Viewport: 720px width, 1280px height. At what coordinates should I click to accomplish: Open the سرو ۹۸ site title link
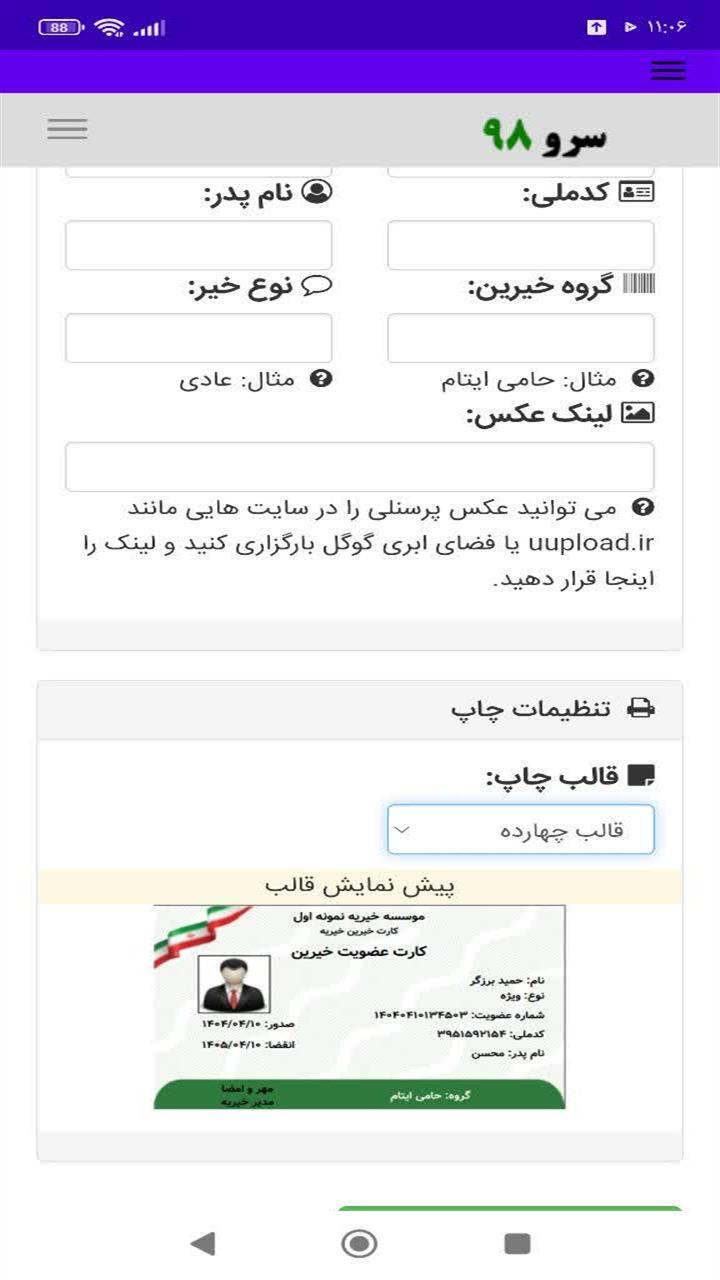click(x=545, y=135)
